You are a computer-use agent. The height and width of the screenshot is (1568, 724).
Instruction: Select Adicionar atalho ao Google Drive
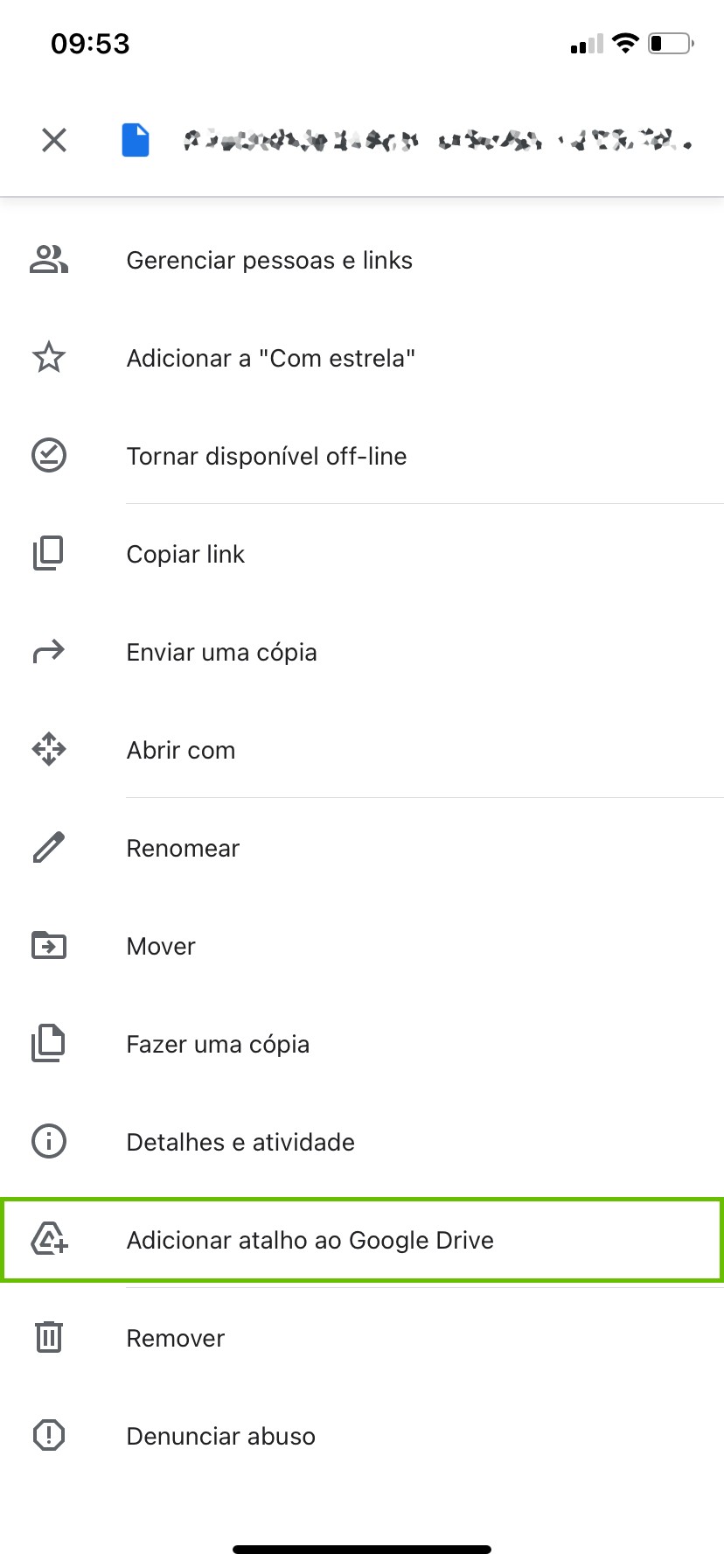pos(310,1241)
